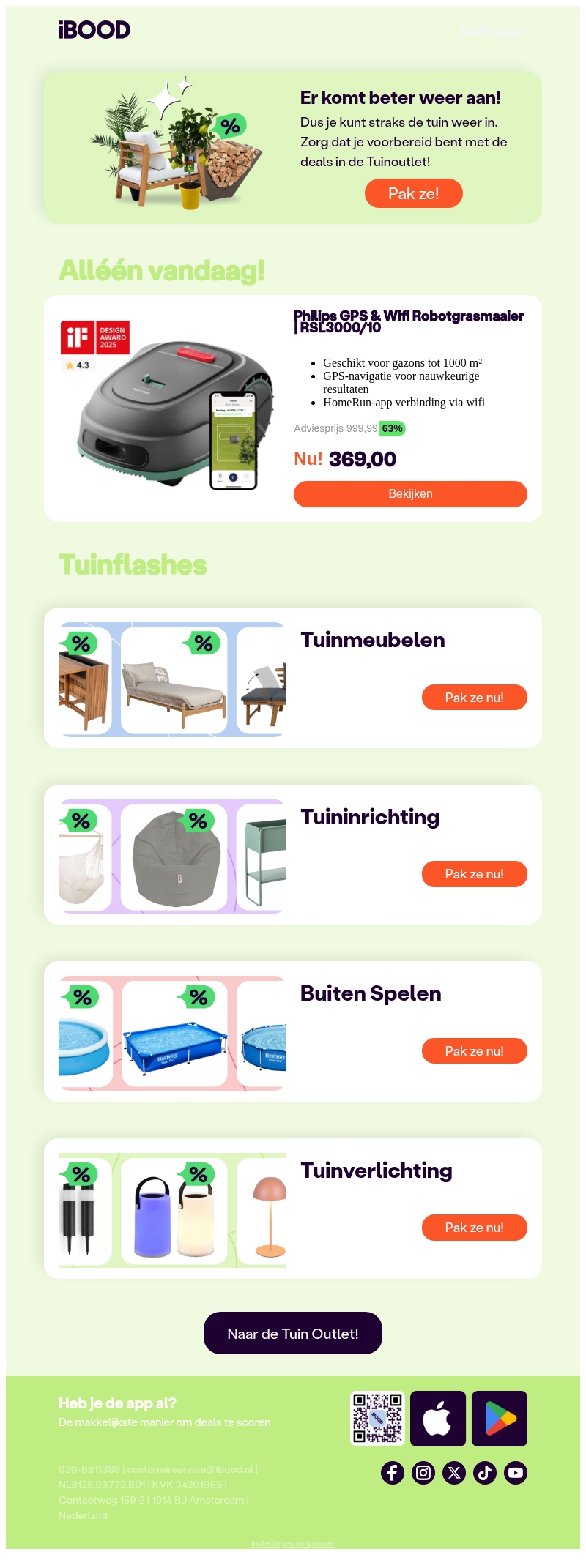586x1568 pixels.
Task: Get the app from the Apple App Store
Action: pyautogui.click(x=438, y=1419)
